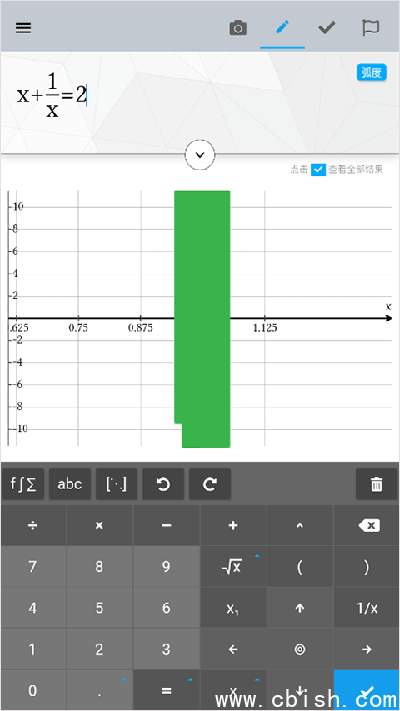Switch to the abc letter keyboard
This screenshot has width=400, height=711.
tap(70, 484)
